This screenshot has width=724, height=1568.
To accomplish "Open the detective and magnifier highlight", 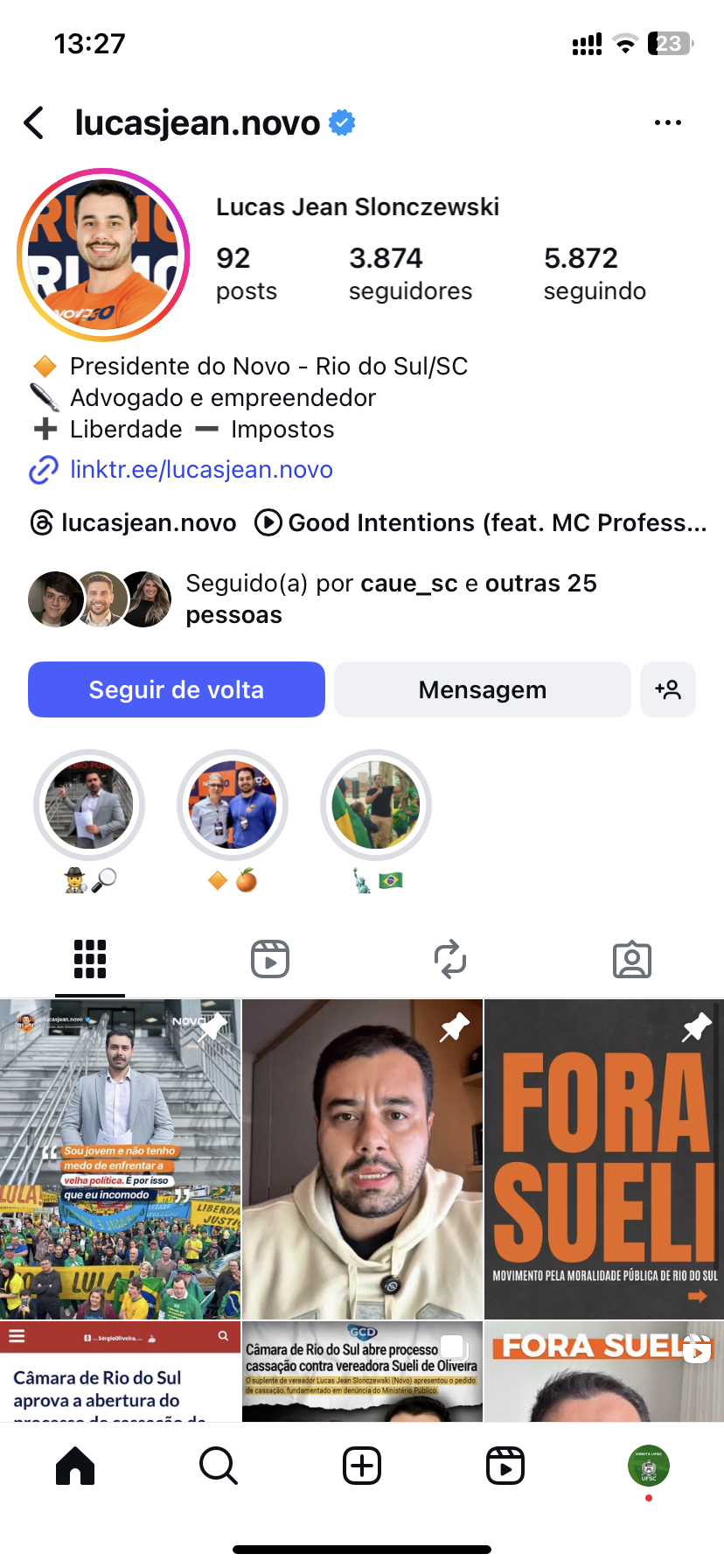I will (89, 805).
